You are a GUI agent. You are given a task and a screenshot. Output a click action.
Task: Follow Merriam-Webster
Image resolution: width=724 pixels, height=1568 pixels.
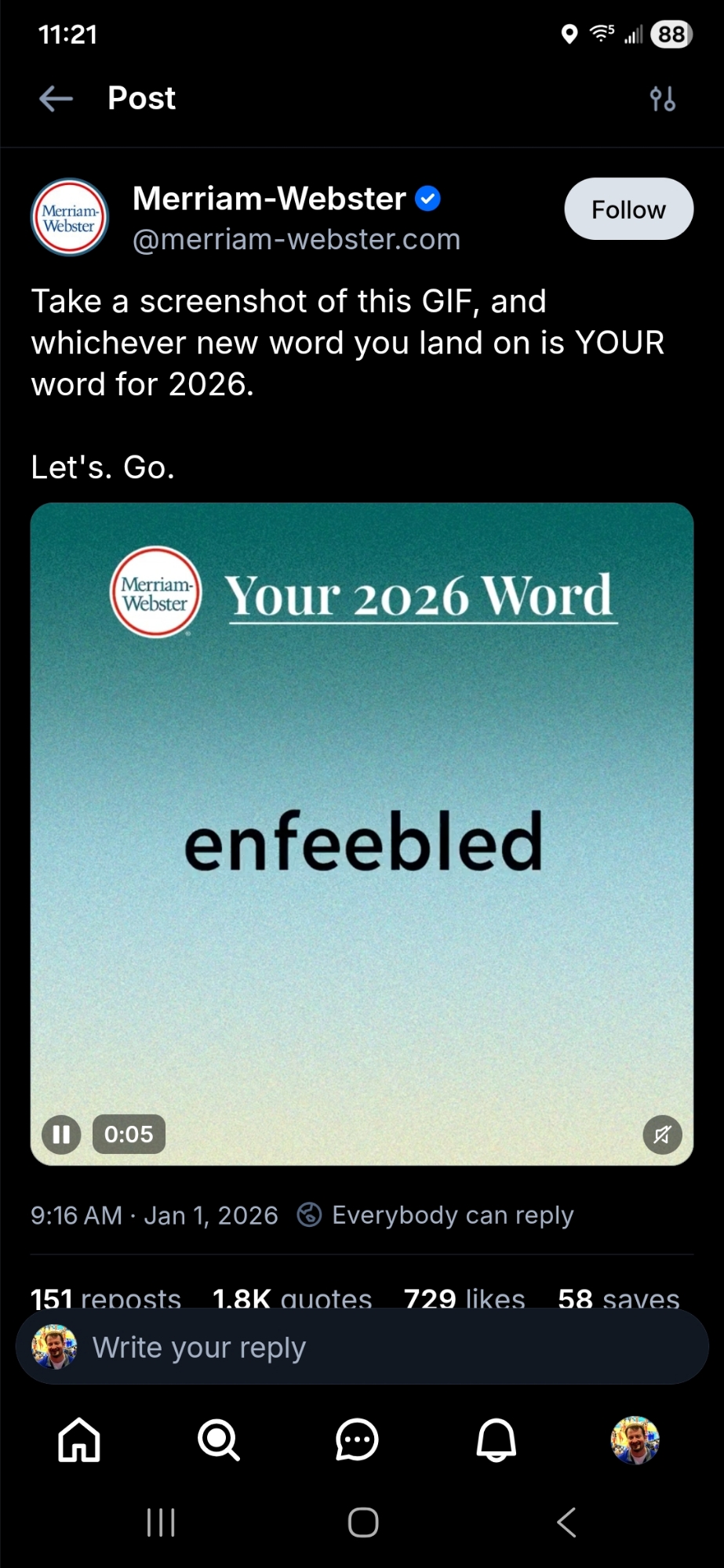click(x=628, y=209)
